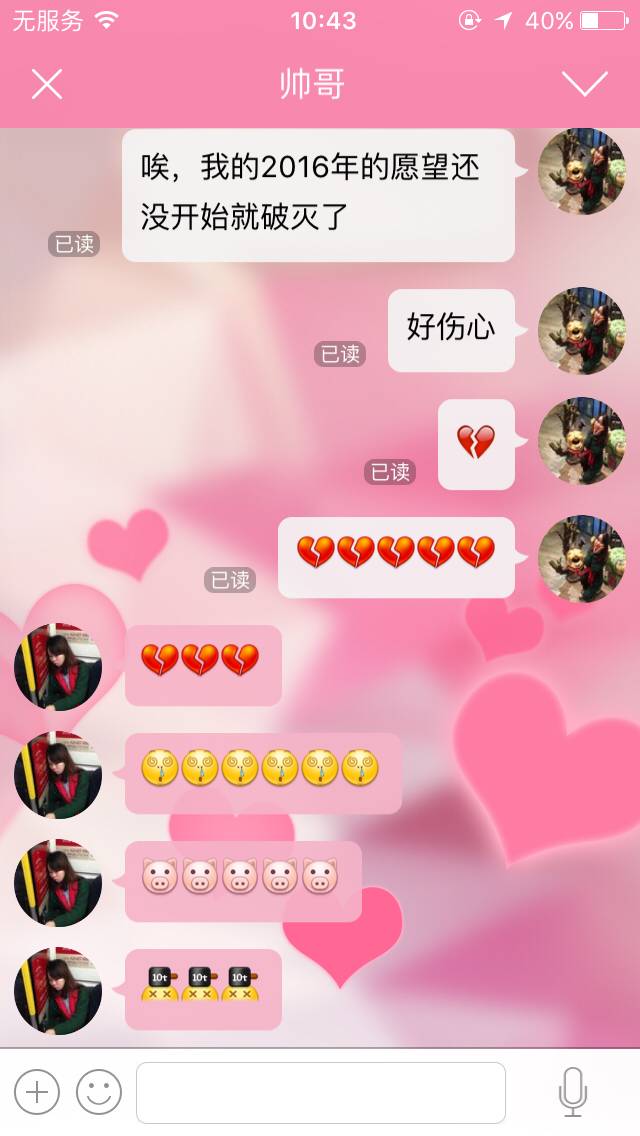Open contact avatar beside the pig emojis

(58, 882)
